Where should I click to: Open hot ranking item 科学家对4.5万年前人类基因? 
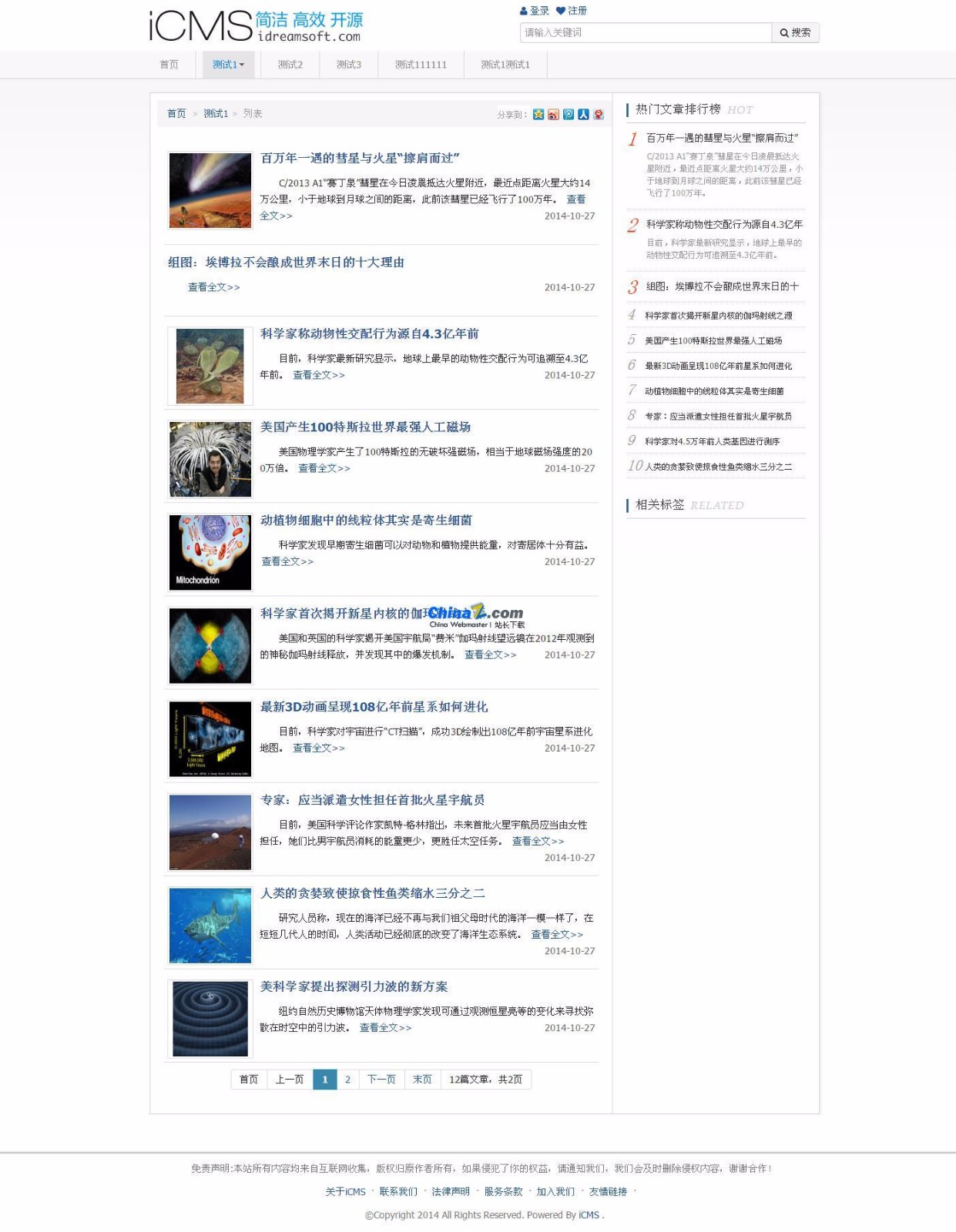click(712, 441)
